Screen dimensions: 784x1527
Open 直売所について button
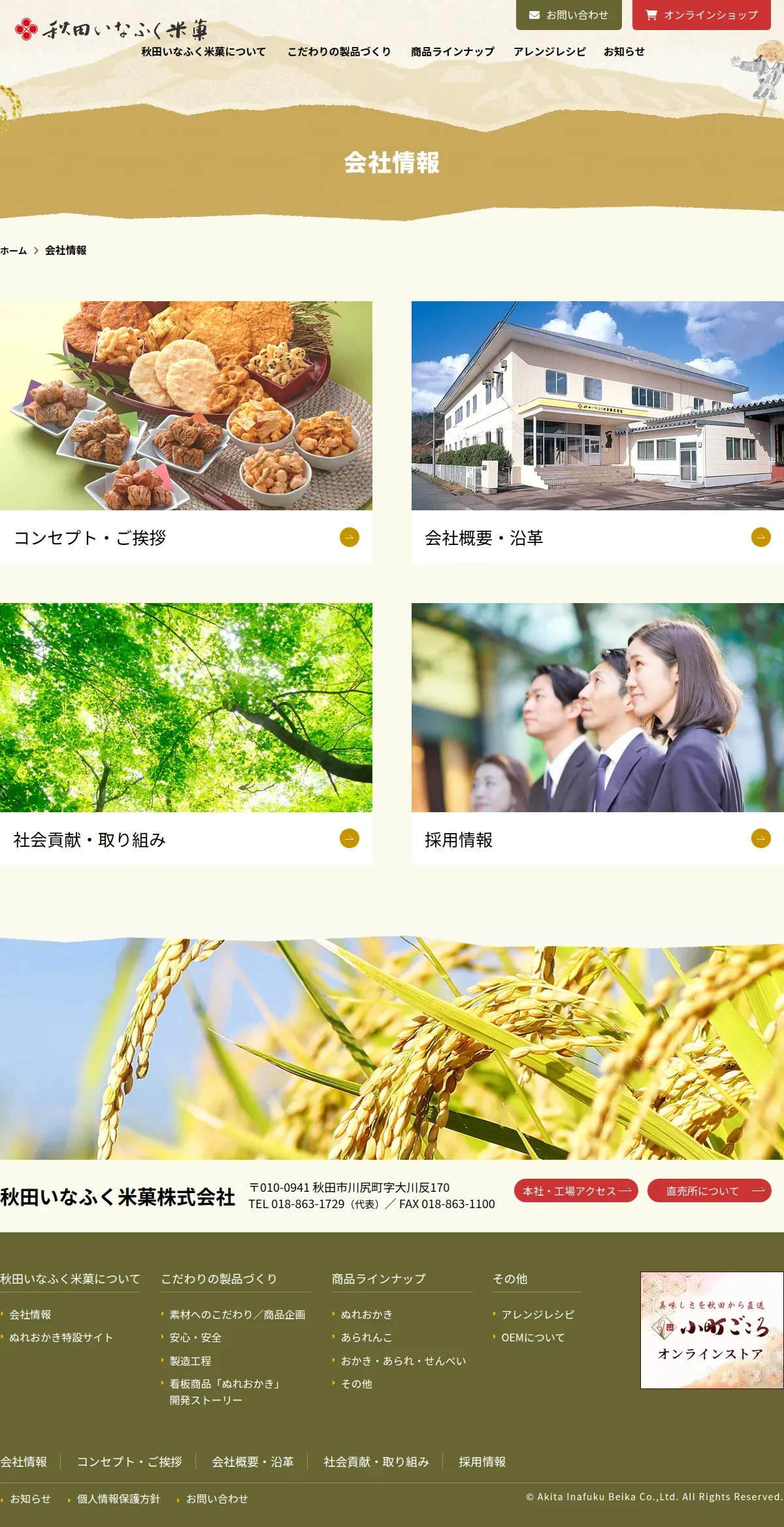pos(709,1190)
